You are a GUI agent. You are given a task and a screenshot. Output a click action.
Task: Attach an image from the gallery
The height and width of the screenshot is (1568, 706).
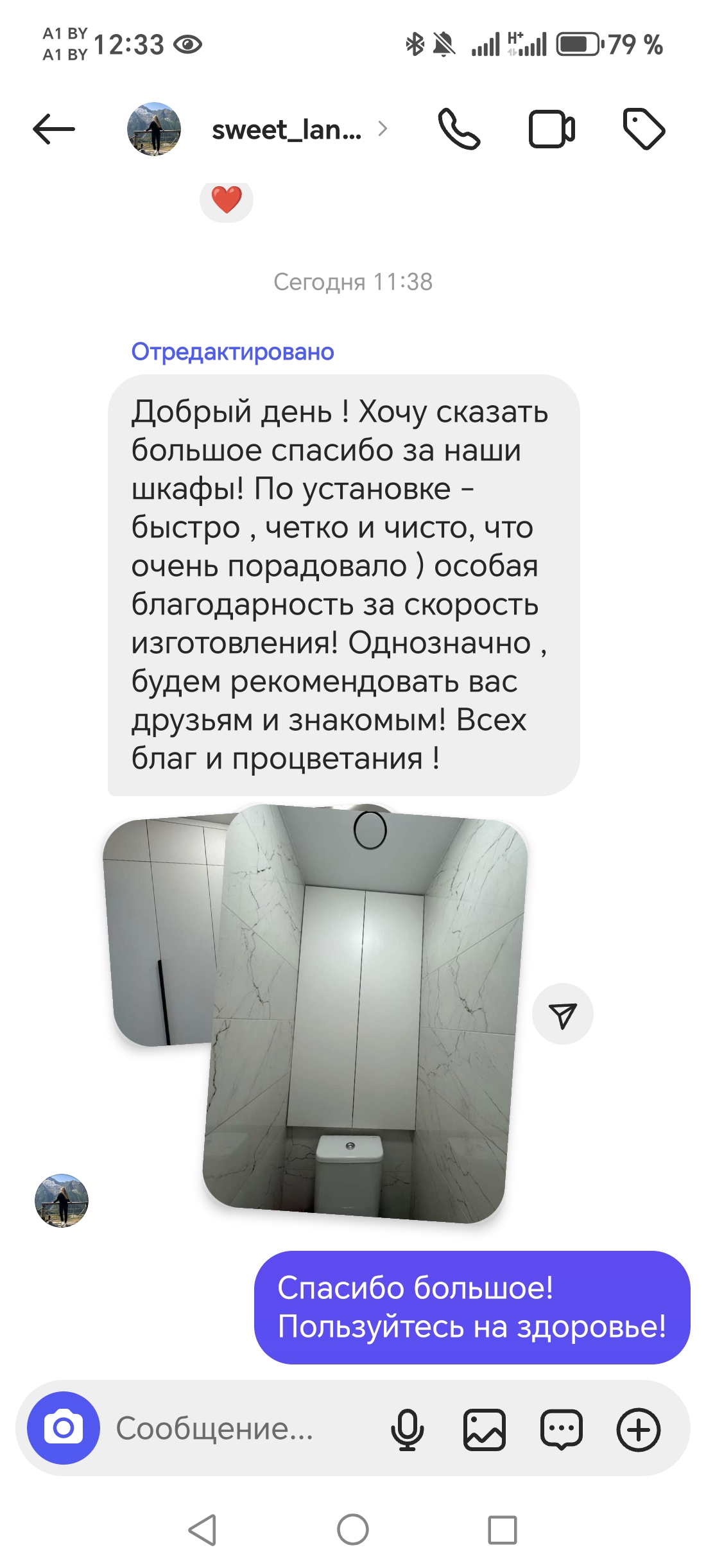pos(485,1429)
